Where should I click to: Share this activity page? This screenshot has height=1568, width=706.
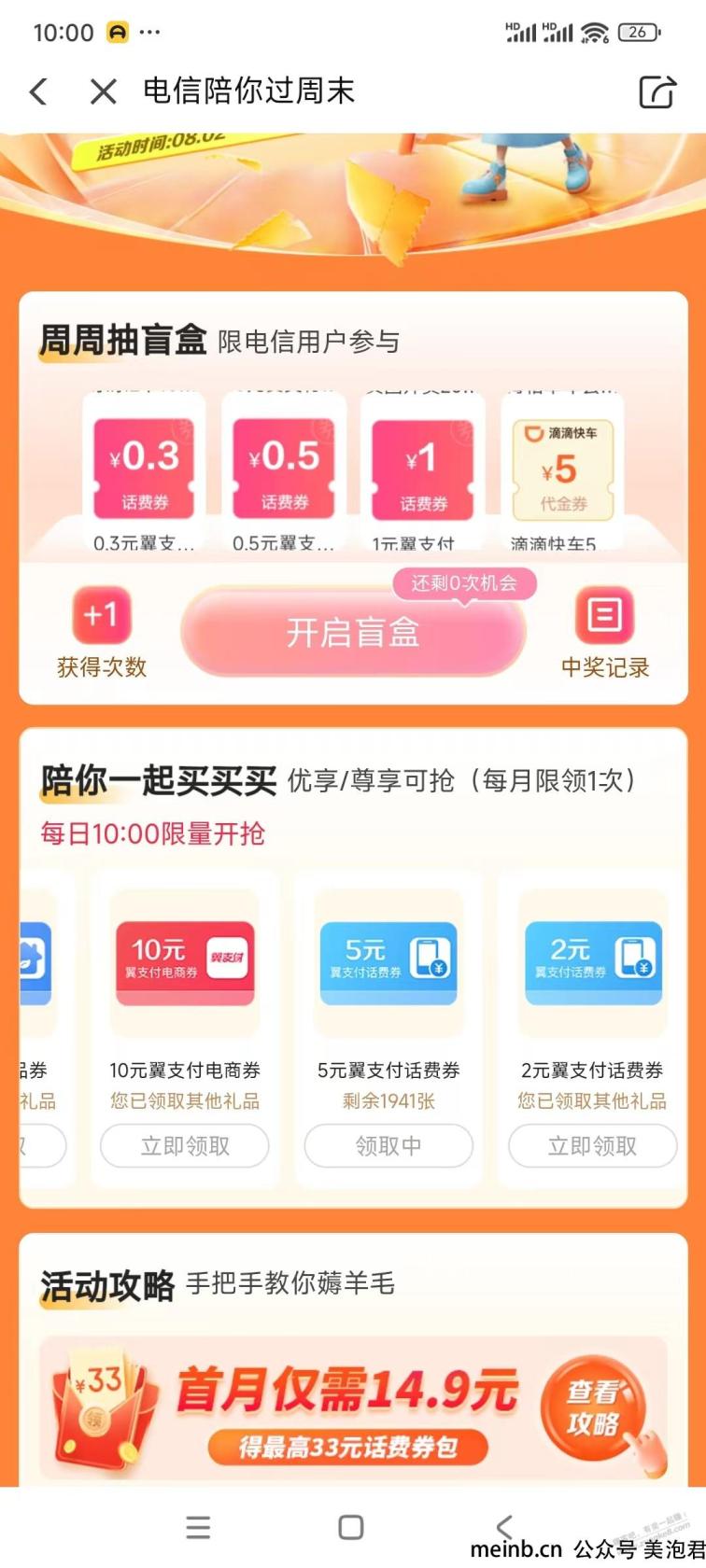pyautogui.click(x=657, y=91)
